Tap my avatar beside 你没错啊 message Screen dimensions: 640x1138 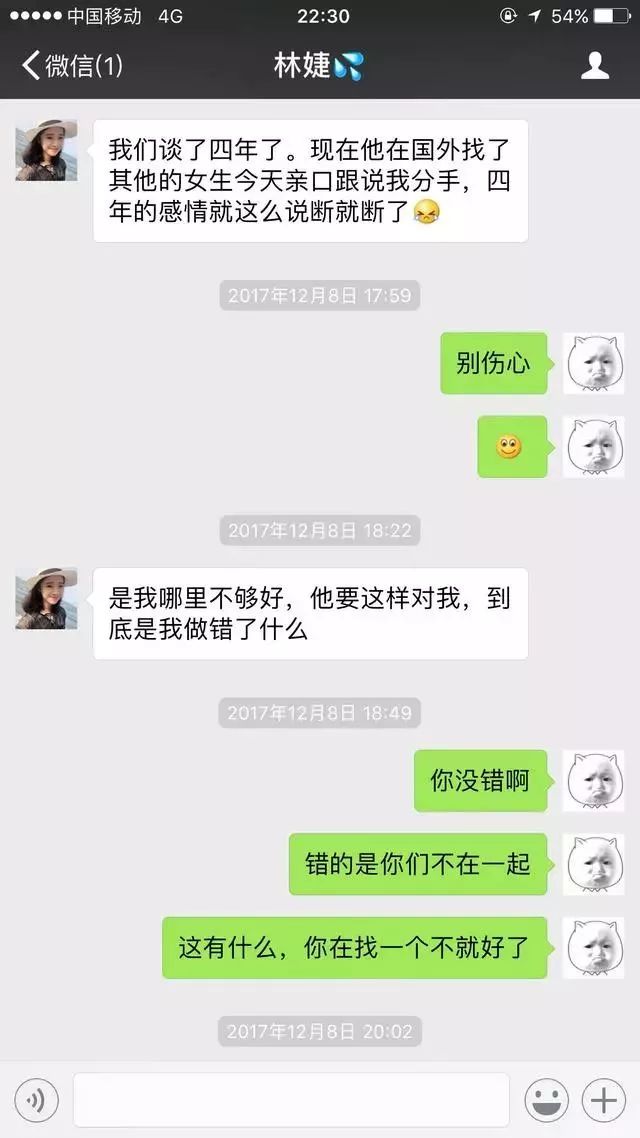(x=594, y=781)
